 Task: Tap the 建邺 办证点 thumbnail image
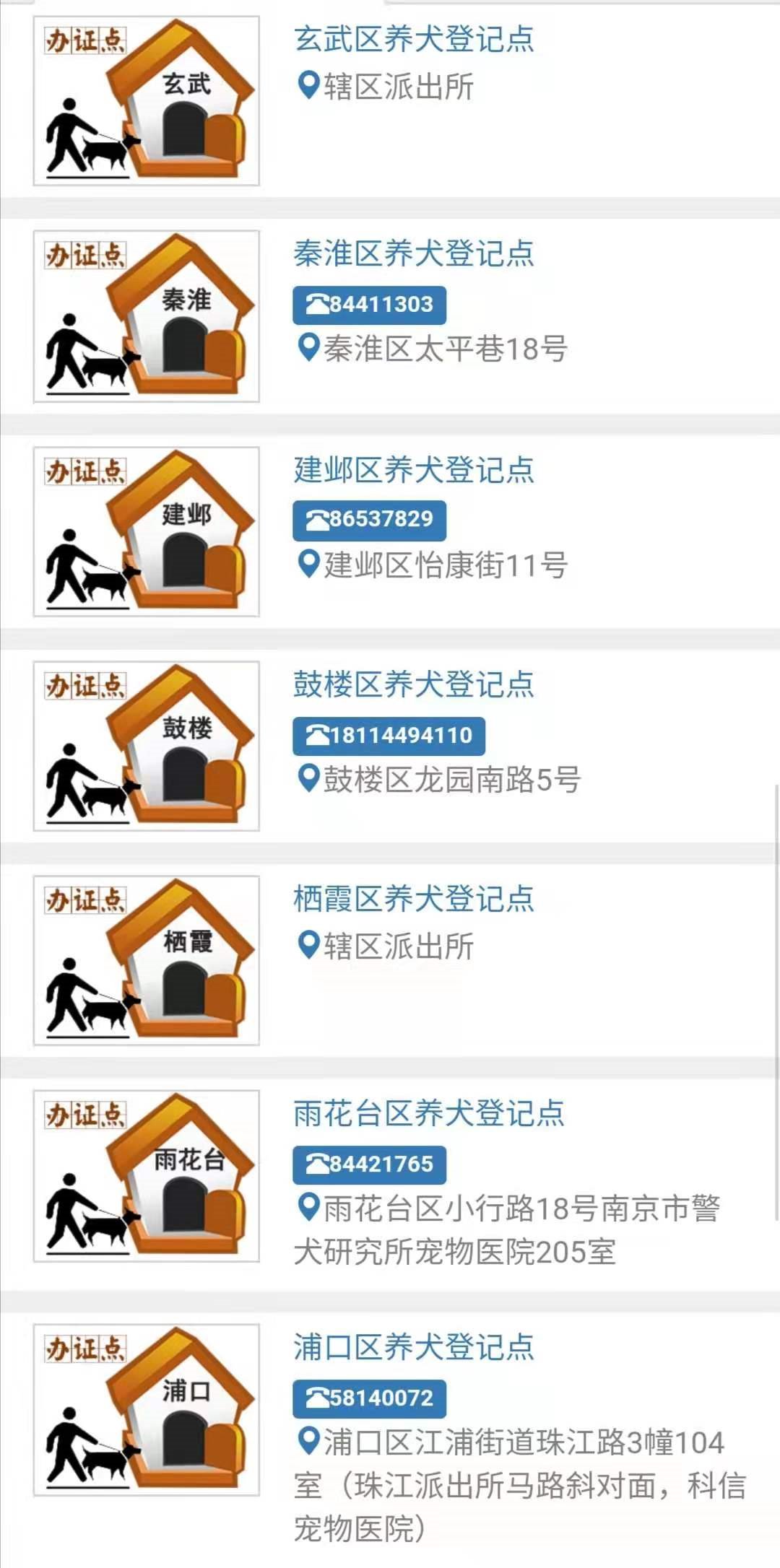(x=147, y=531)
